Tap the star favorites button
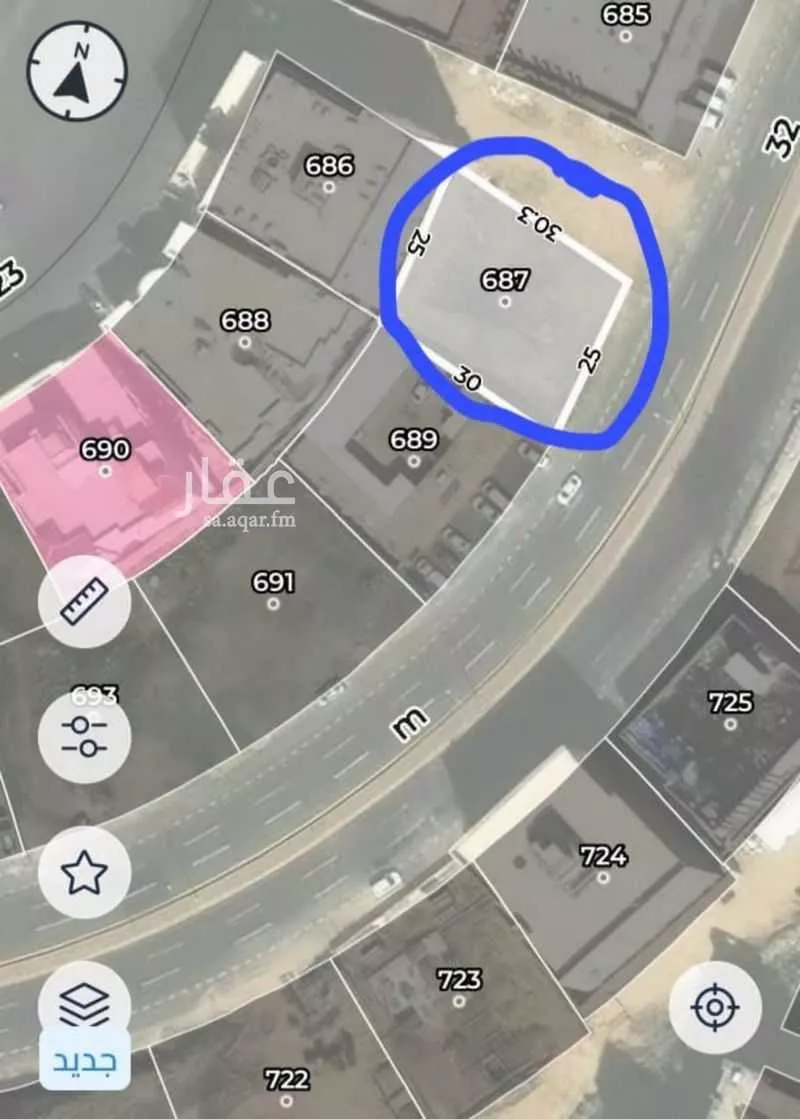800x1119 pixels. pos(84,872)
